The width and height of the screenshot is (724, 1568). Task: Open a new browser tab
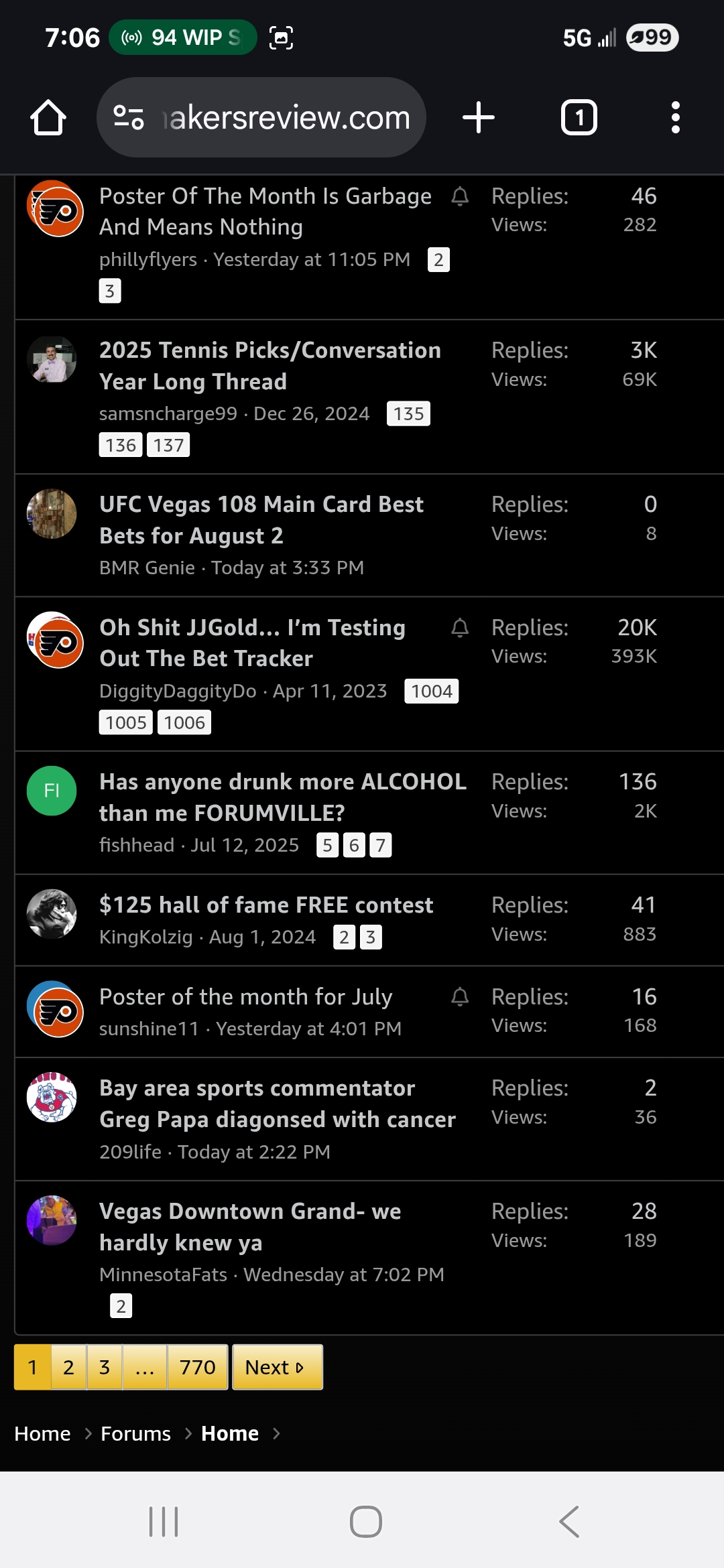point(479,118)
